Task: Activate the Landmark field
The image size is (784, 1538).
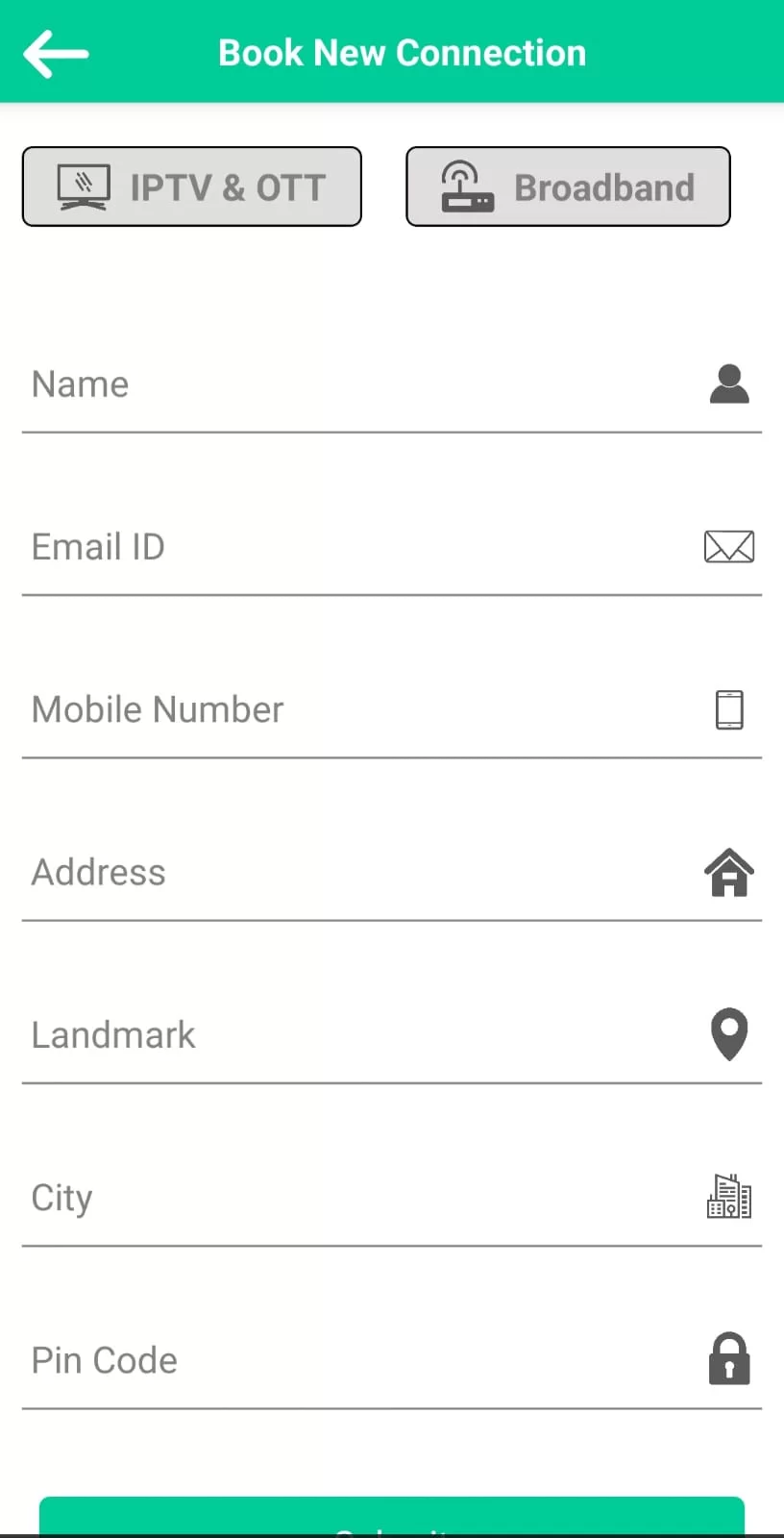Action: point(365,1035)
